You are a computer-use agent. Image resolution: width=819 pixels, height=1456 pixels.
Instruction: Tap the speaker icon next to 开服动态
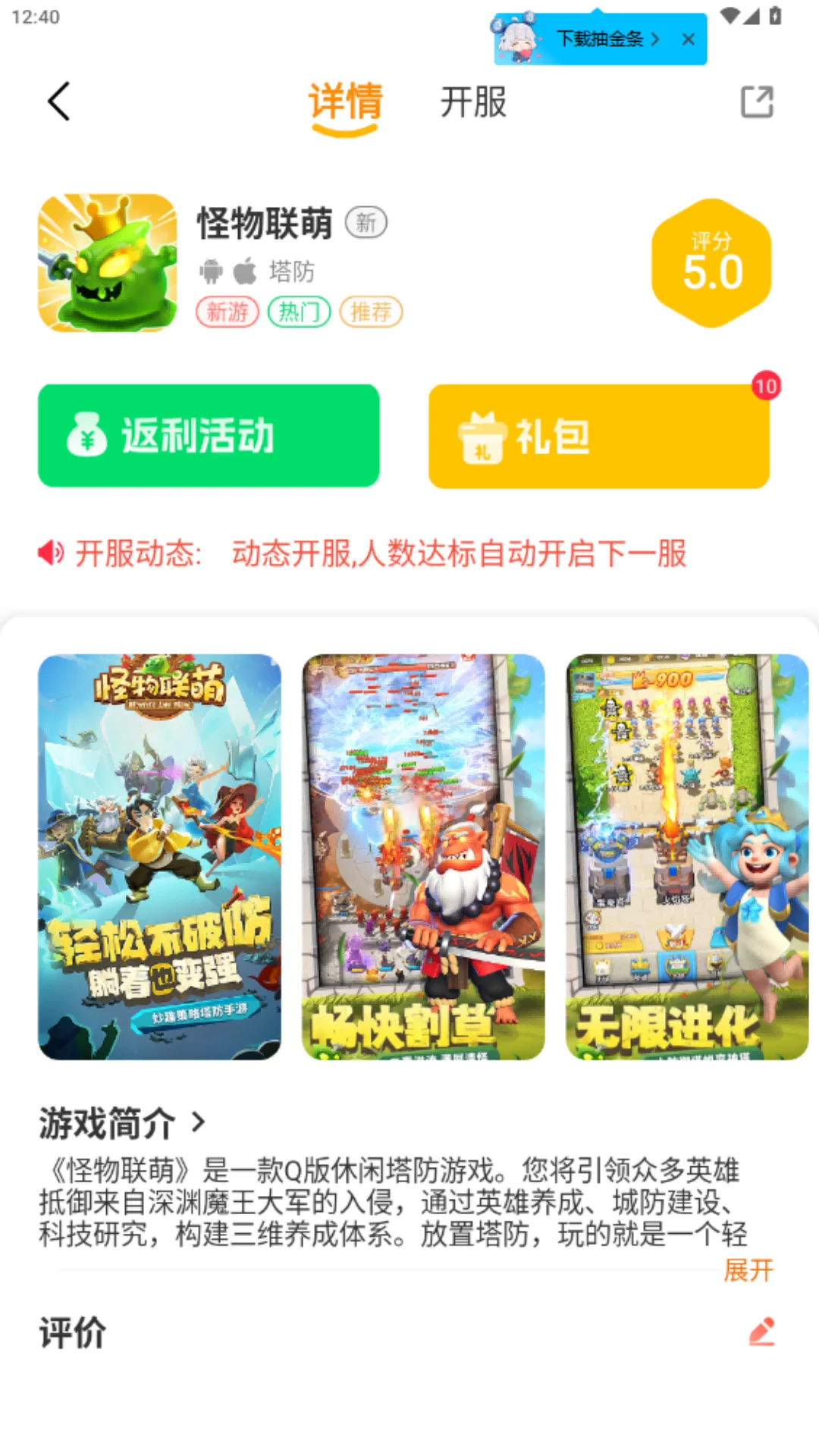click(50, 555)
